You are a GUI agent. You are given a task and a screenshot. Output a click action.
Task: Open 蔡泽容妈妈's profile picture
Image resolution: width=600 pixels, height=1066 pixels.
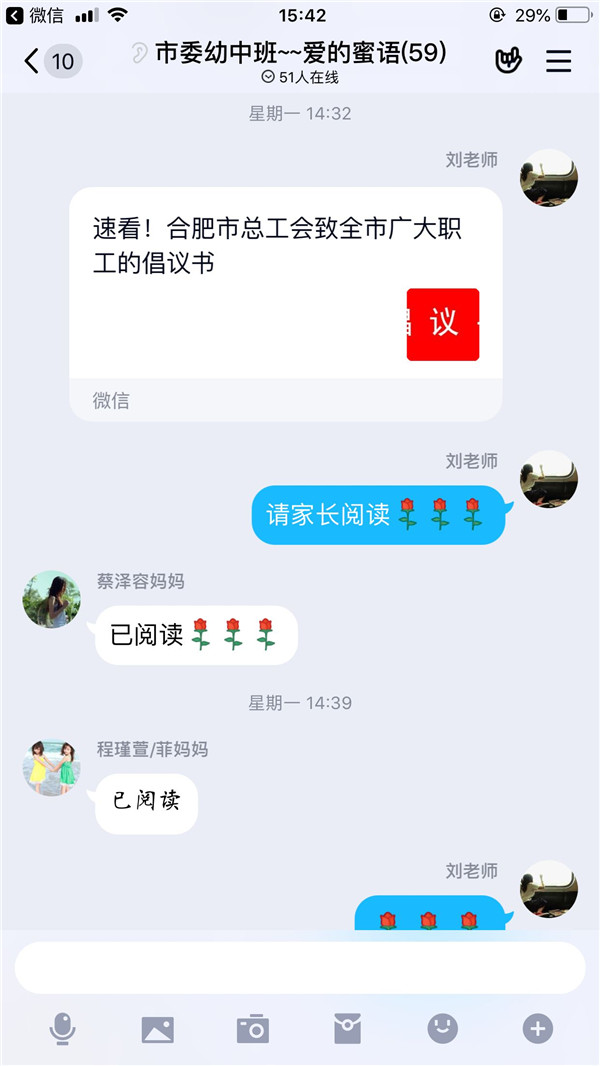point(51,599)
